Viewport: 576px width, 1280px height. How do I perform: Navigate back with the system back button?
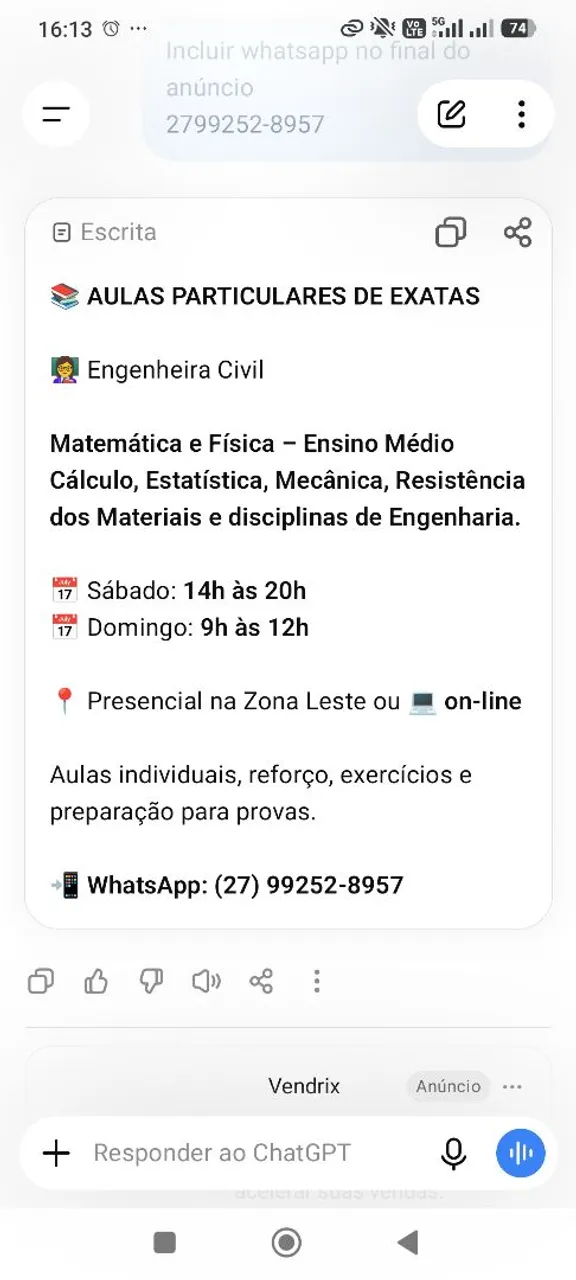tap(407, 1242)
